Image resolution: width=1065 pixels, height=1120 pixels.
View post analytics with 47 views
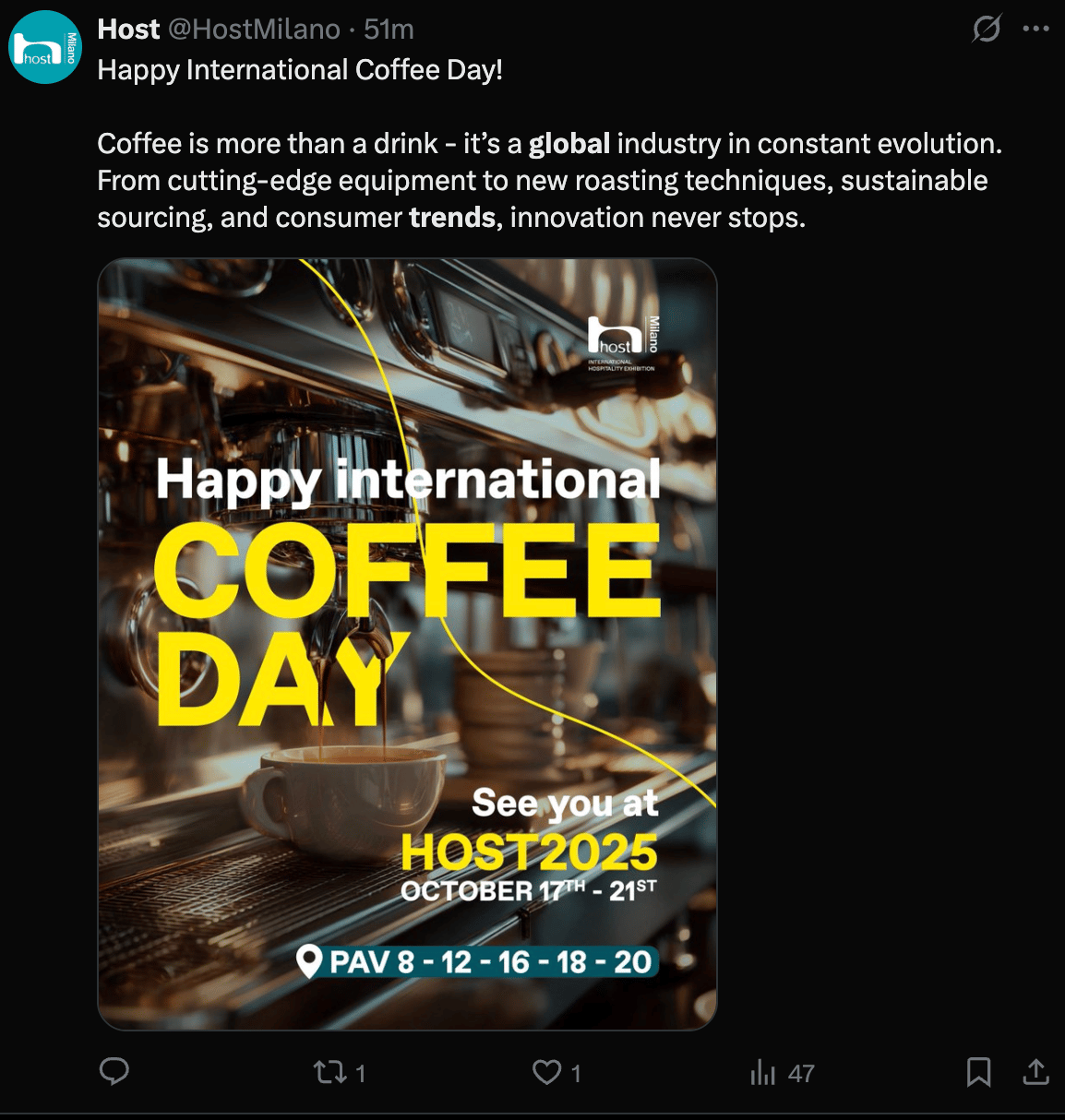(x=764, y=1072)
